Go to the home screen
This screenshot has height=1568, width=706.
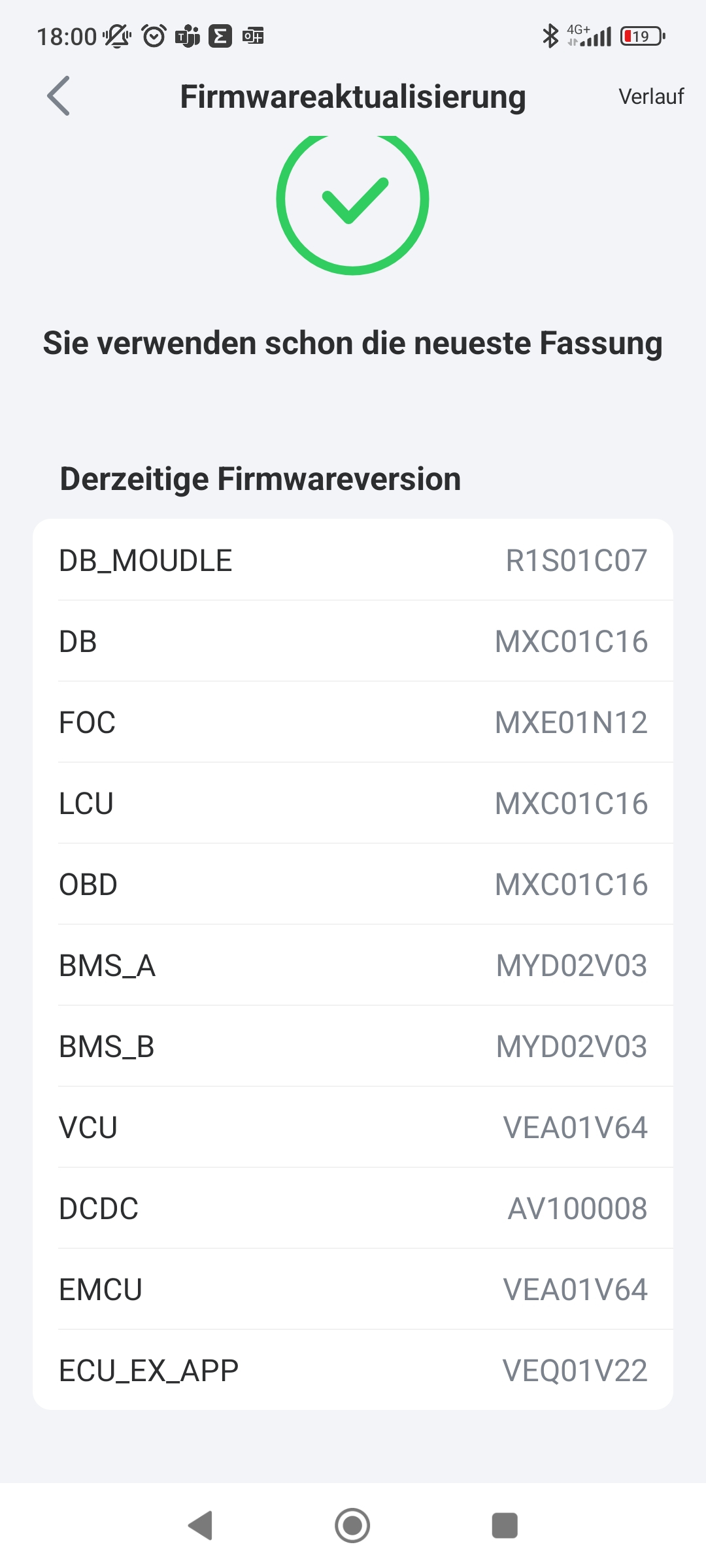coord(352,1526)
